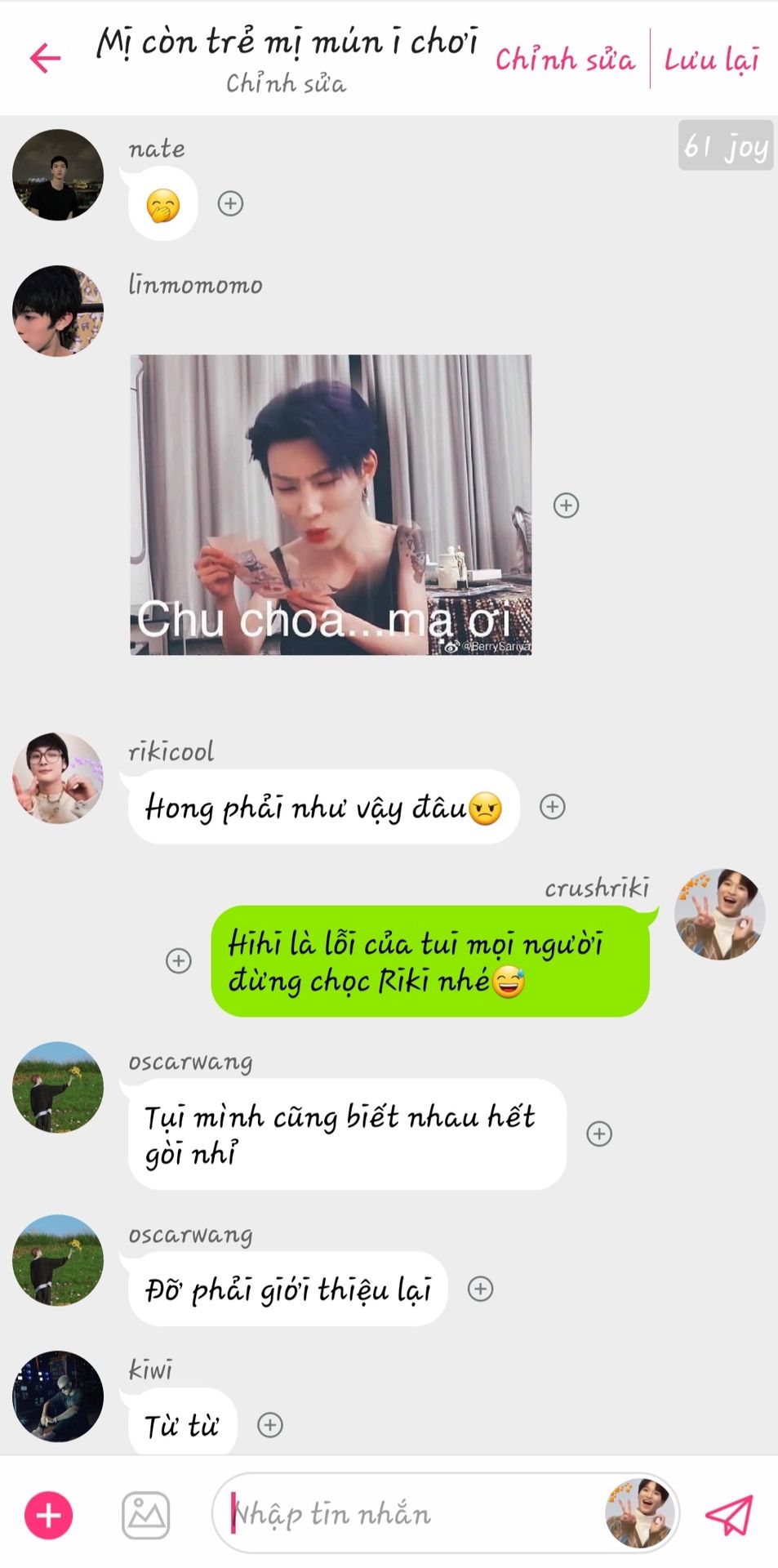Tap the plus icon beside nate's emoji message
This screenshot has height=1568, width=778.
tap(230, 203)
